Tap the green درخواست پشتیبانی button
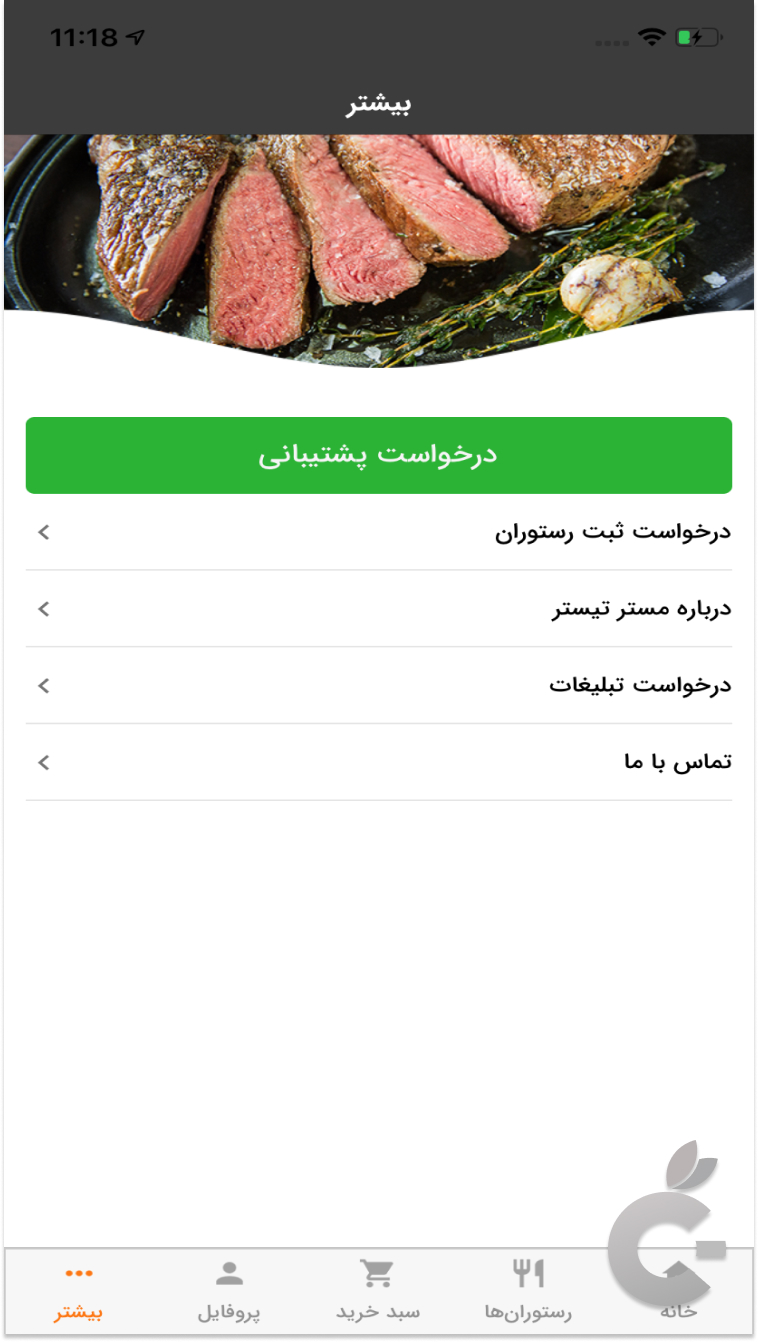This screenshot has height=1342, width=758. (378, 455)
